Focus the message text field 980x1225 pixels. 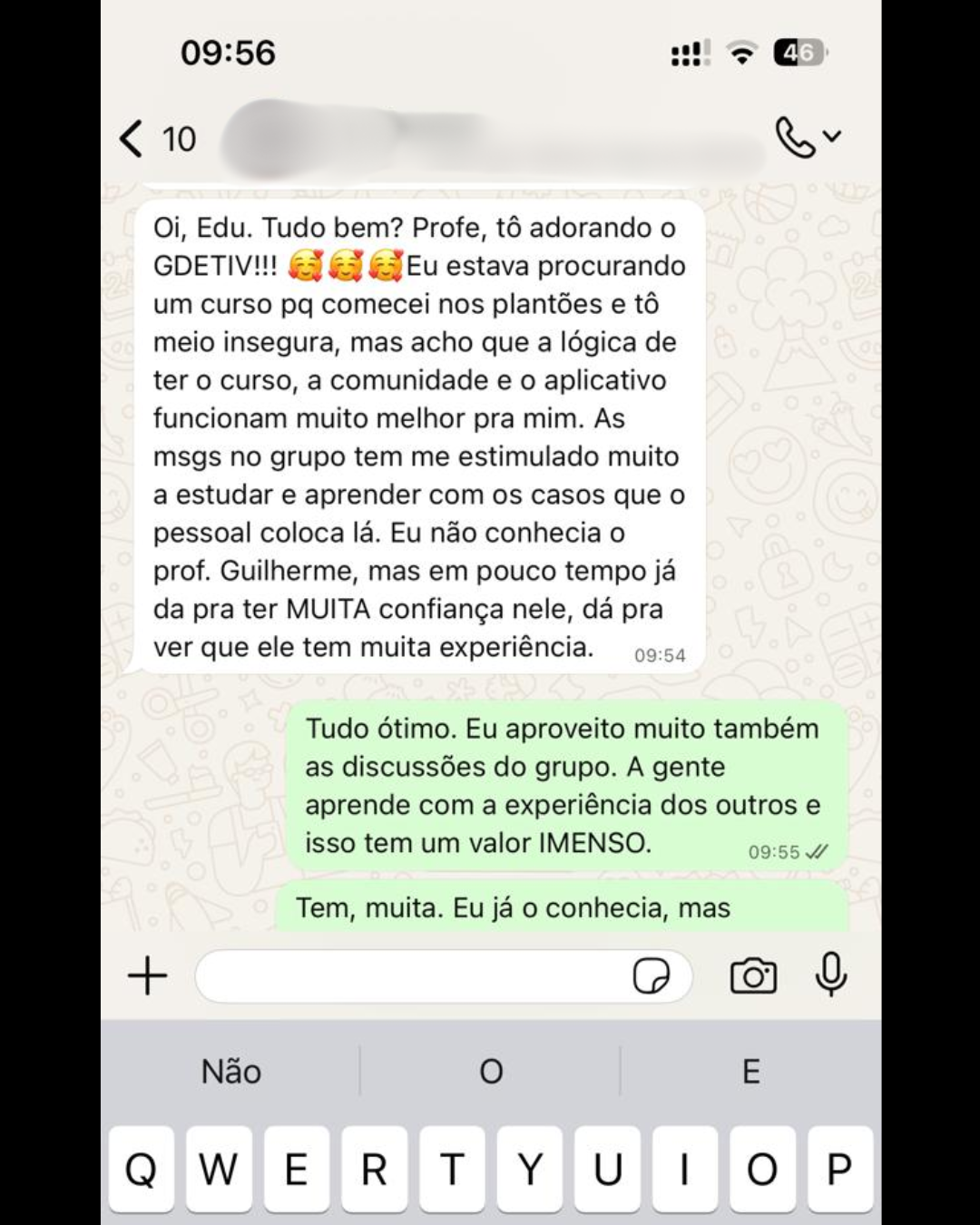coord(408,976)
